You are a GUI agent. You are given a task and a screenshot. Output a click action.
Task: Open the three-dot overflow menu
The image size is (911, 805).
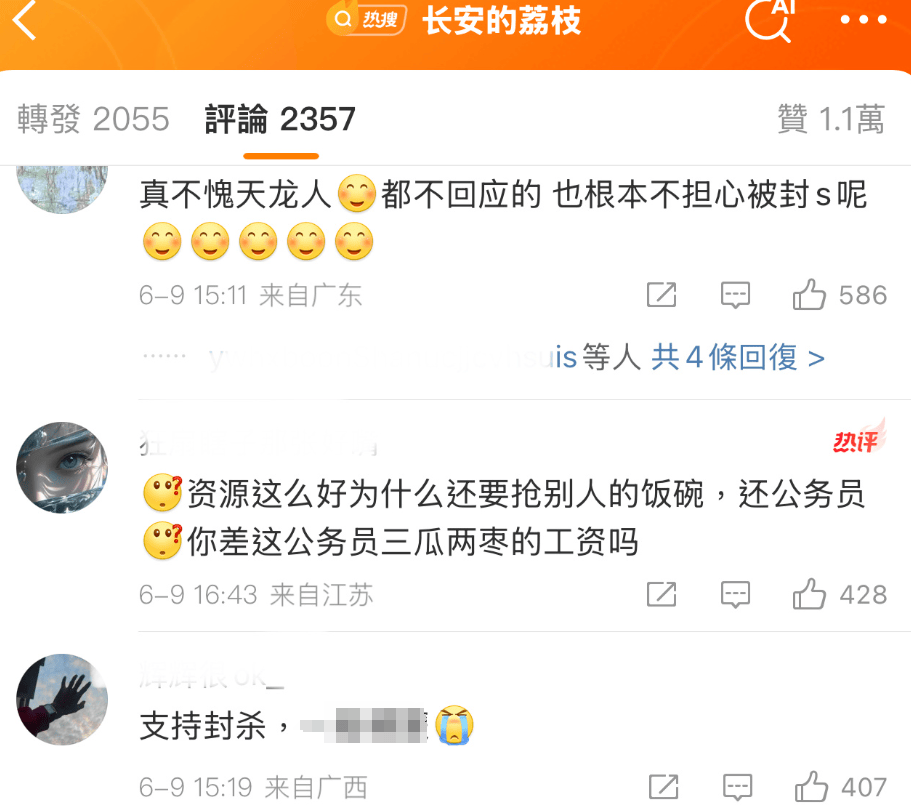point(863,20)
